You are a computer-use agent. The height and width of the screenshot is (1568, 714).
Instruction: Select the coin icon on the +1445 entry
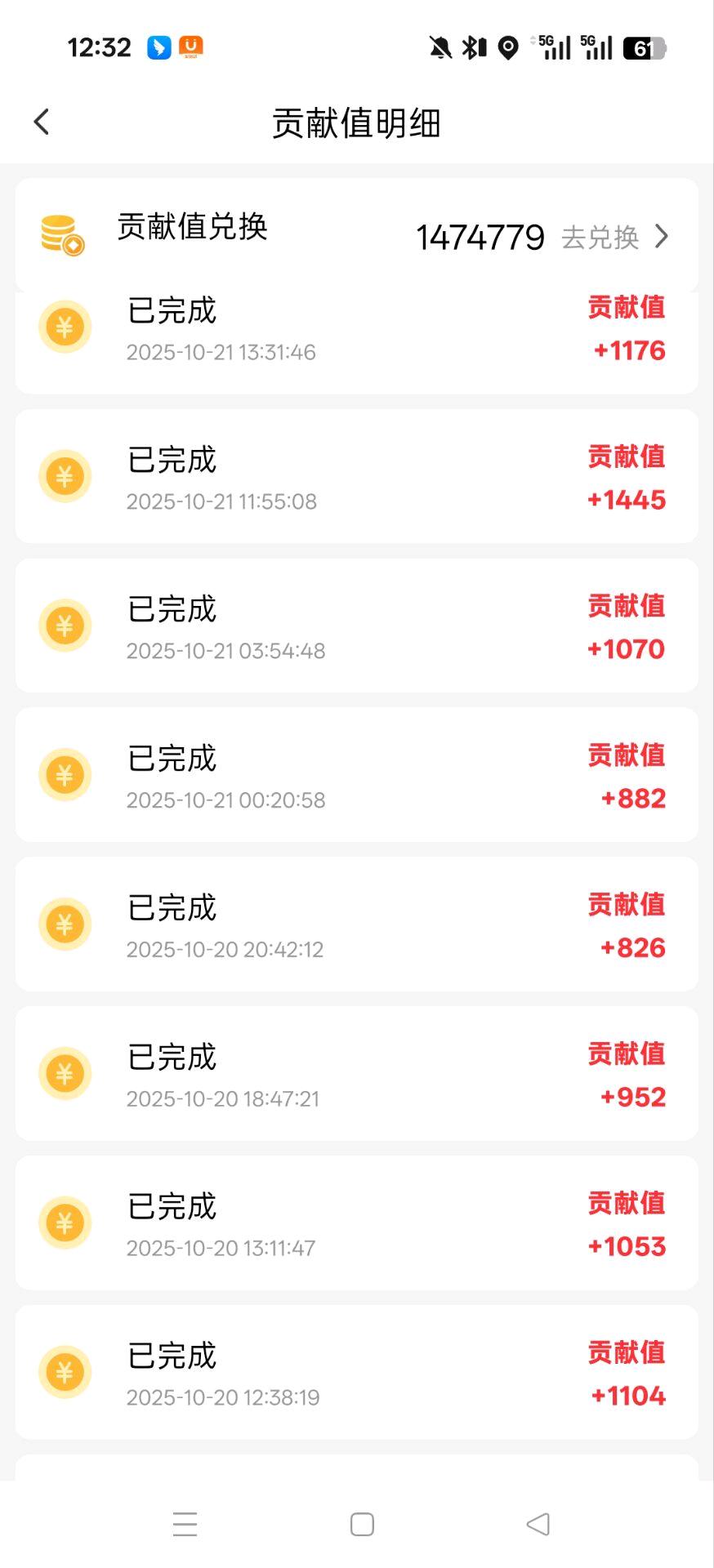coord(65,475)
